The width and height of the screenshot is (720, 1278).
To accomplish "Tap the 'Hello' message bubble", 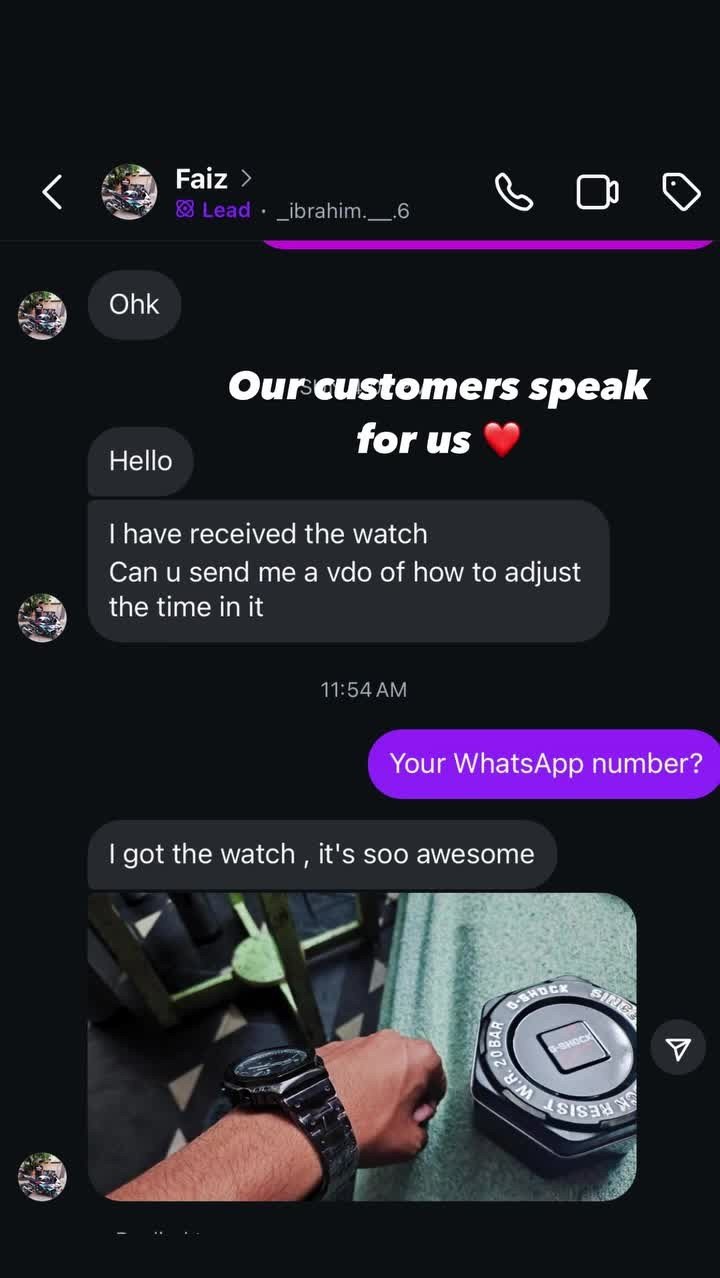I will [139, 461].
